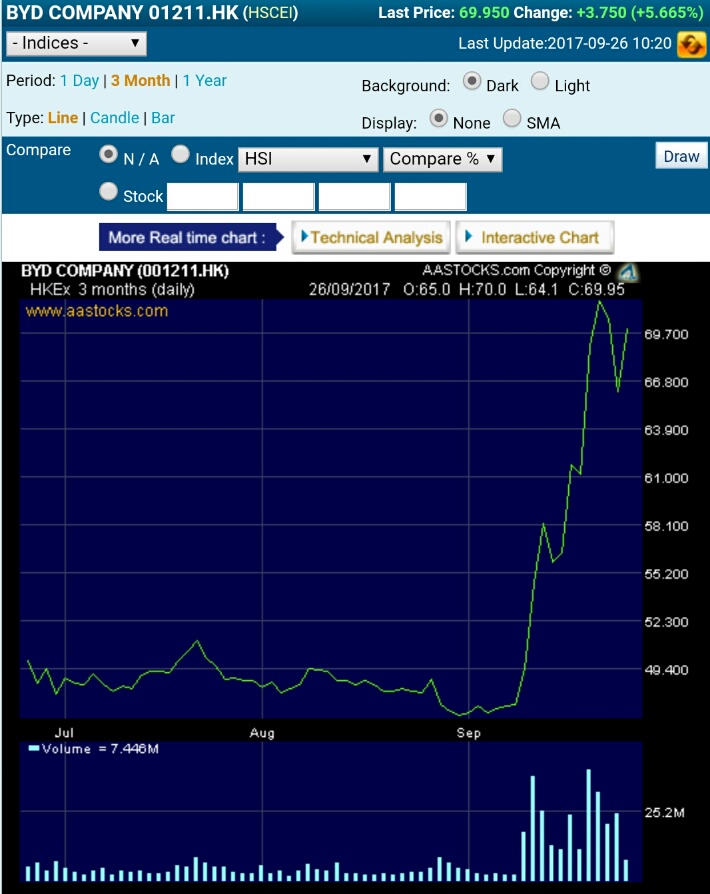Switch period to 1 Year

pyautogui.click(x=204, y=81)
